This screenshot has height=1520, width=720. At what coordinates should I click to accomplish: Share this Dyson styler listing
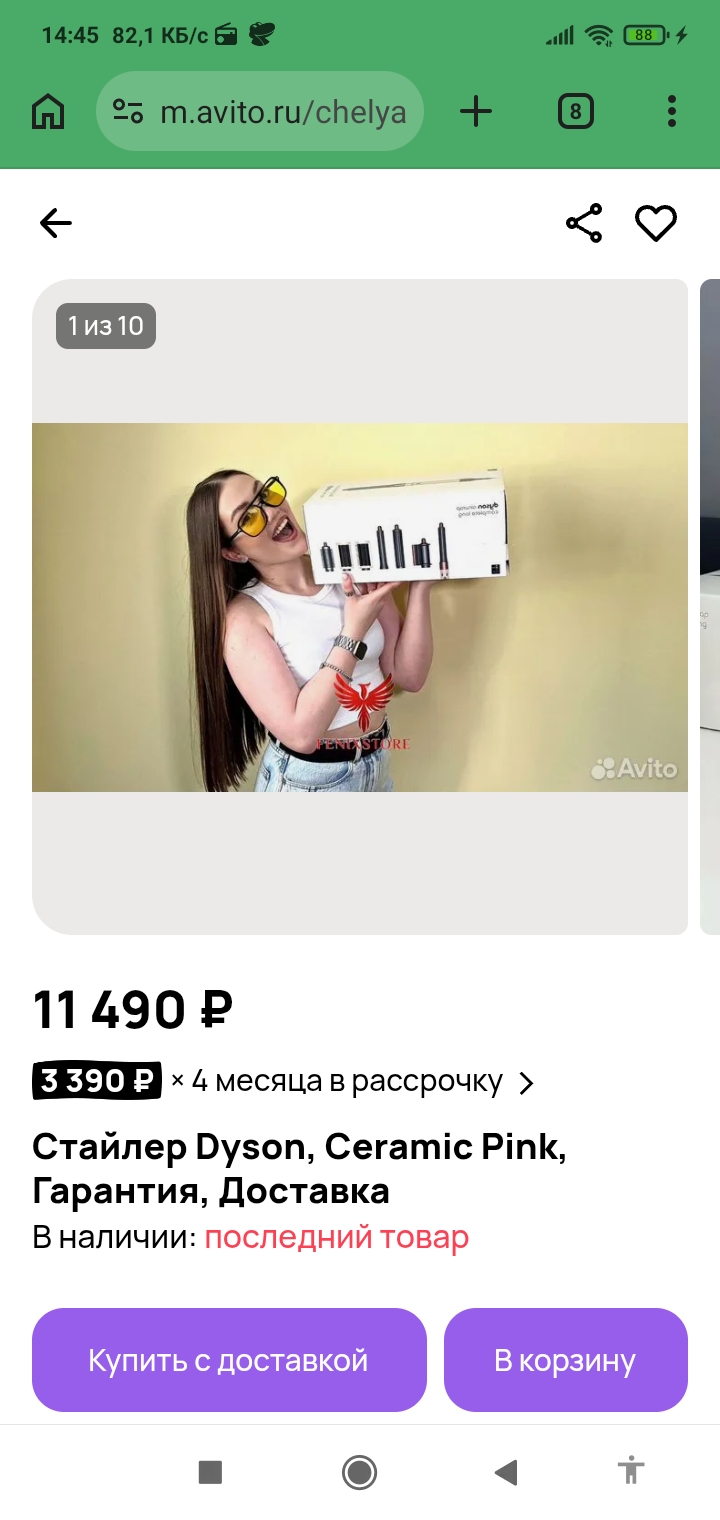click(x=584, y=223)
